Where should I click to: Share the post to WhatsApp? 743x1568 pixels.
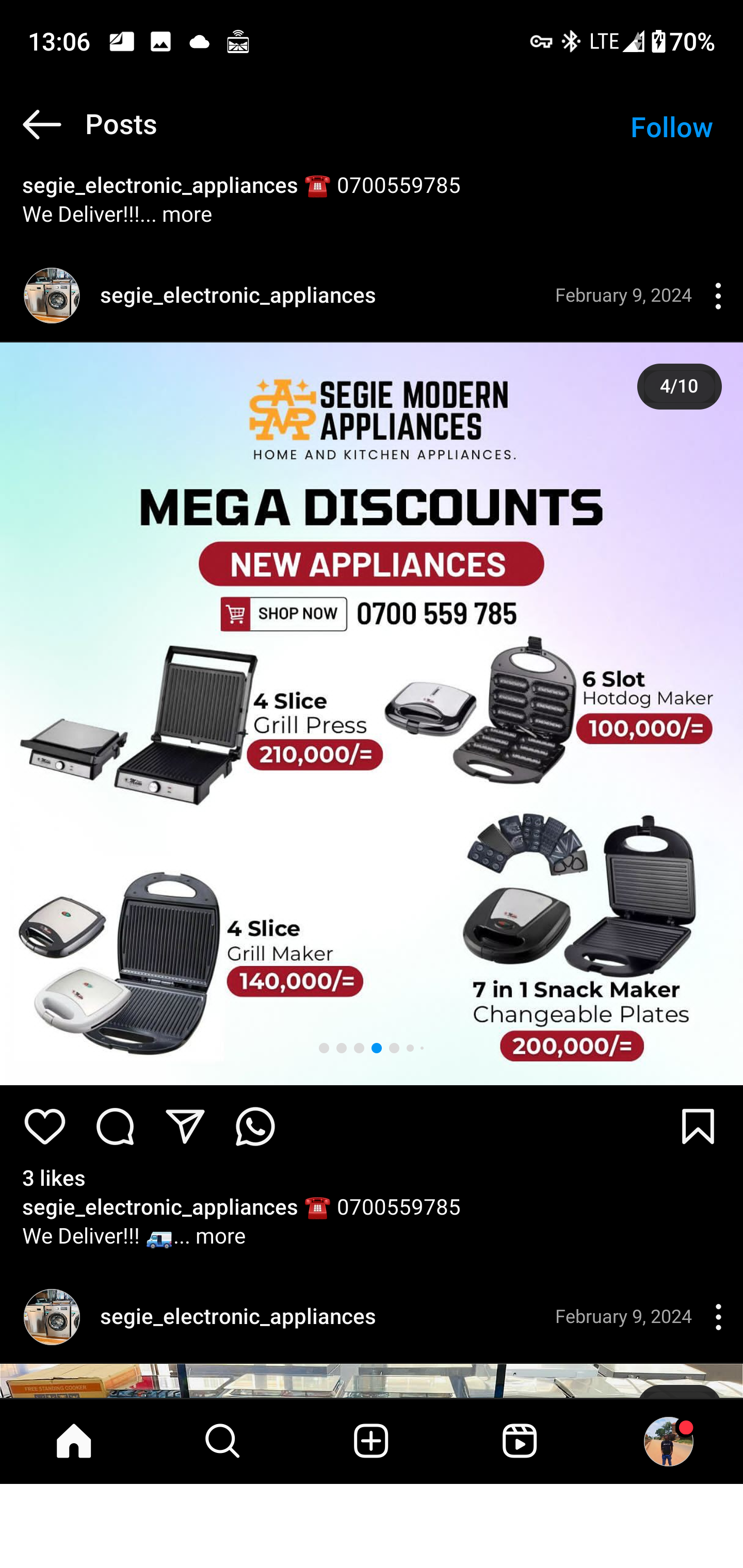(x=255, y=1126)
